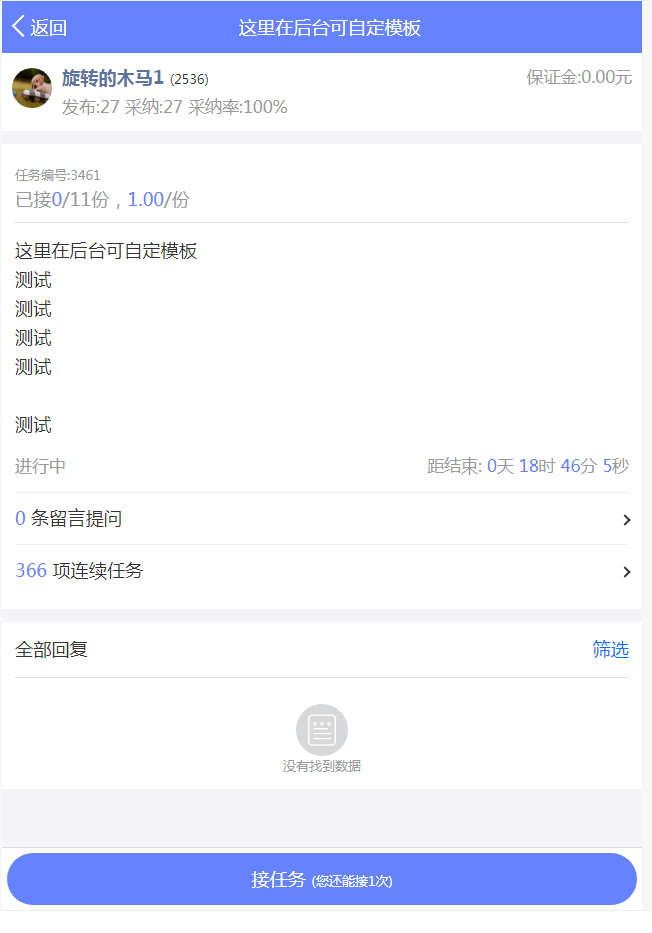This screenshot has height=933, width=652.
Task: Open the 条留言提问 comments row
Action: click(x=322, y=519)
